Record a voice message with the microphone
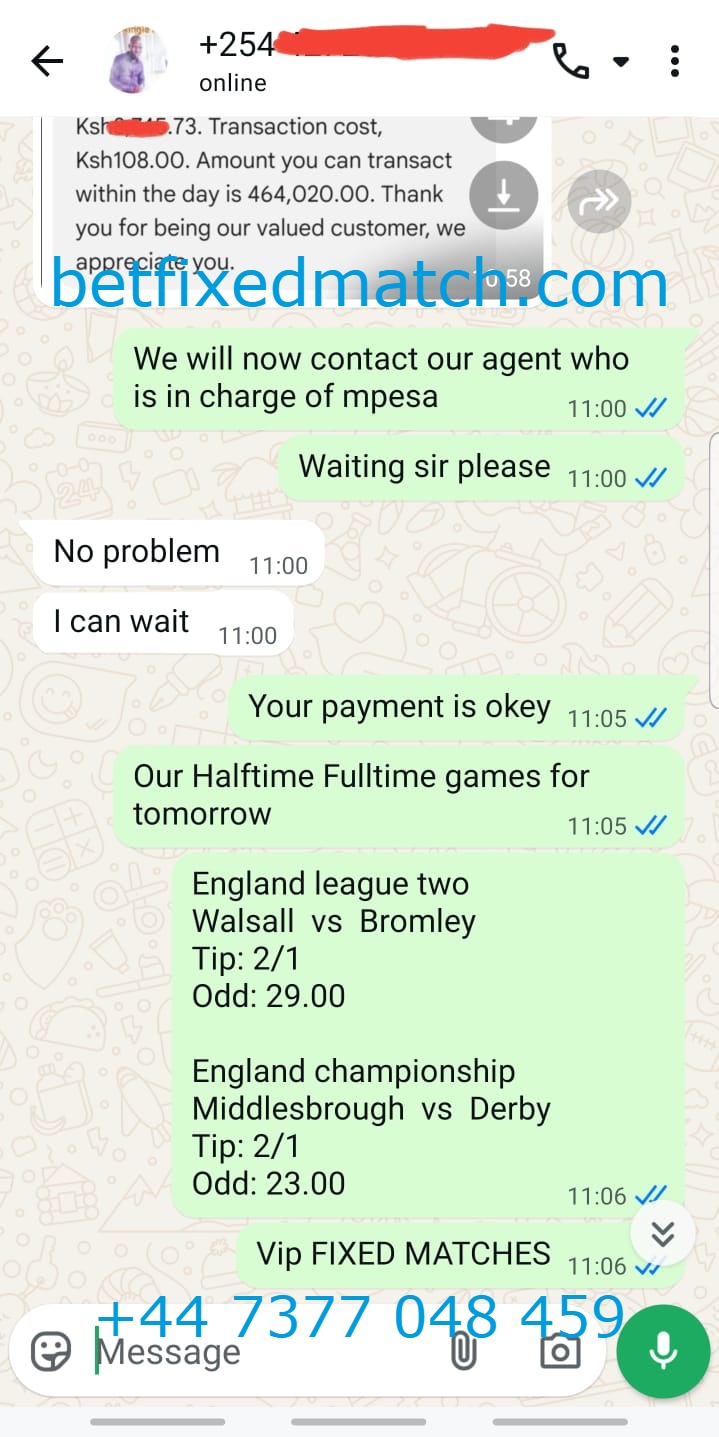719x1437 pixels. tap(662, 1350)
